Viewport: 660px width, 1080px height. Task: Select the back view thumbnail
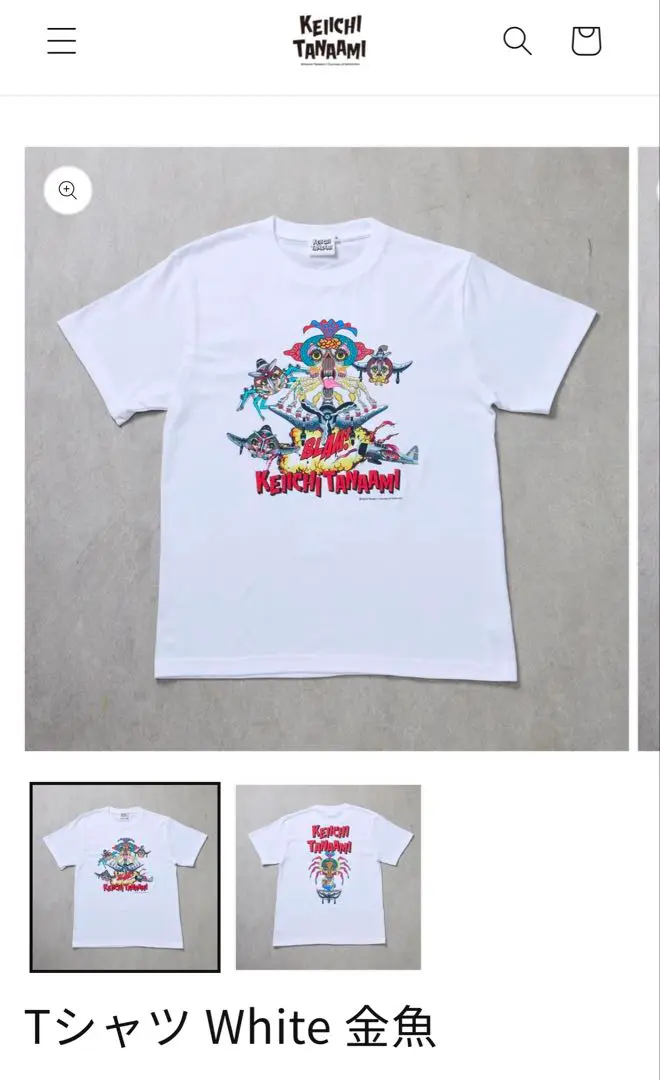pyautogui.click(x=328, y=877)
